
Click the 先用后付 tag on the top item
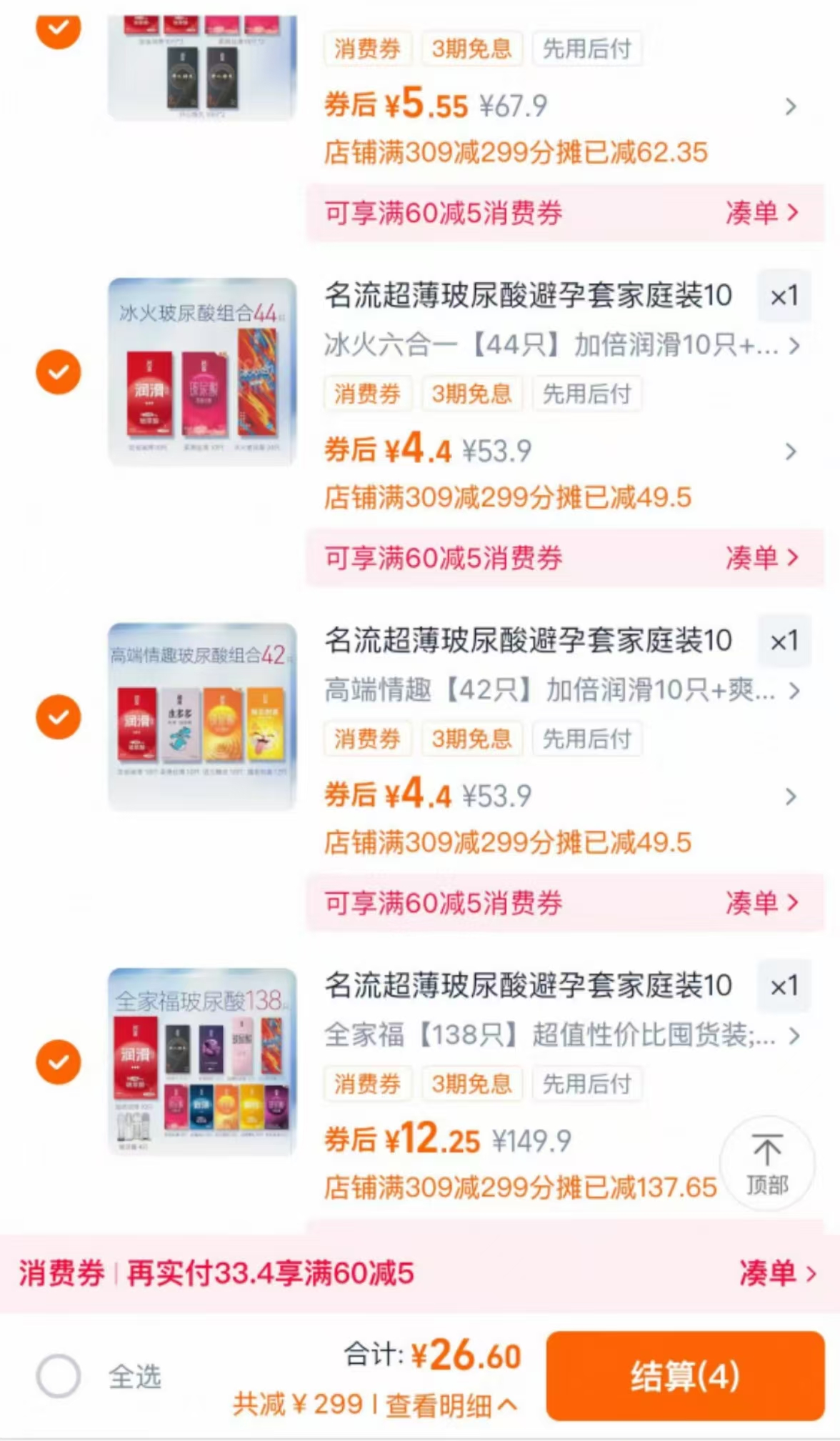click(x=587, y=48)
